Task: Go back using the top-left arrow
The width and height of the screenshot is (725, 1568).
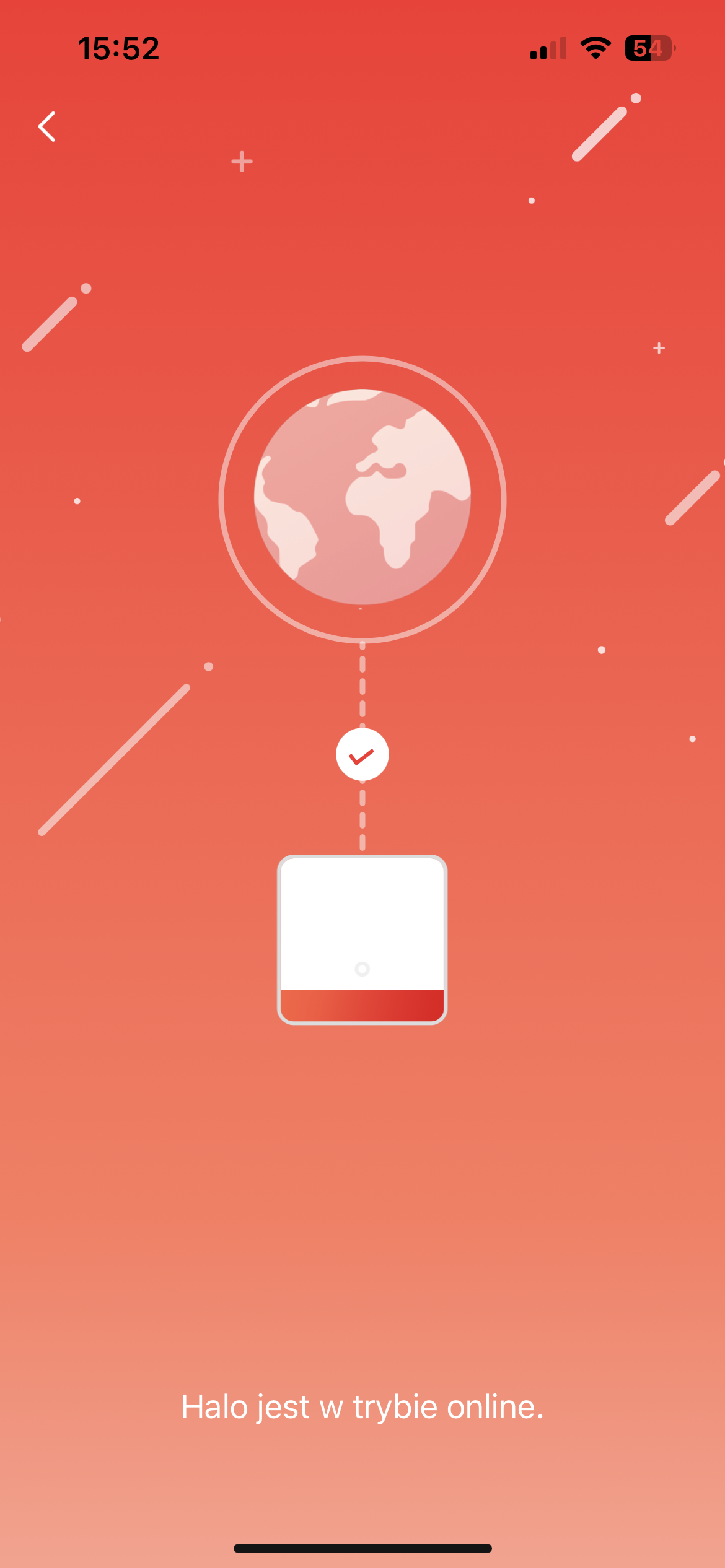Action: click(x=47, y=127)
